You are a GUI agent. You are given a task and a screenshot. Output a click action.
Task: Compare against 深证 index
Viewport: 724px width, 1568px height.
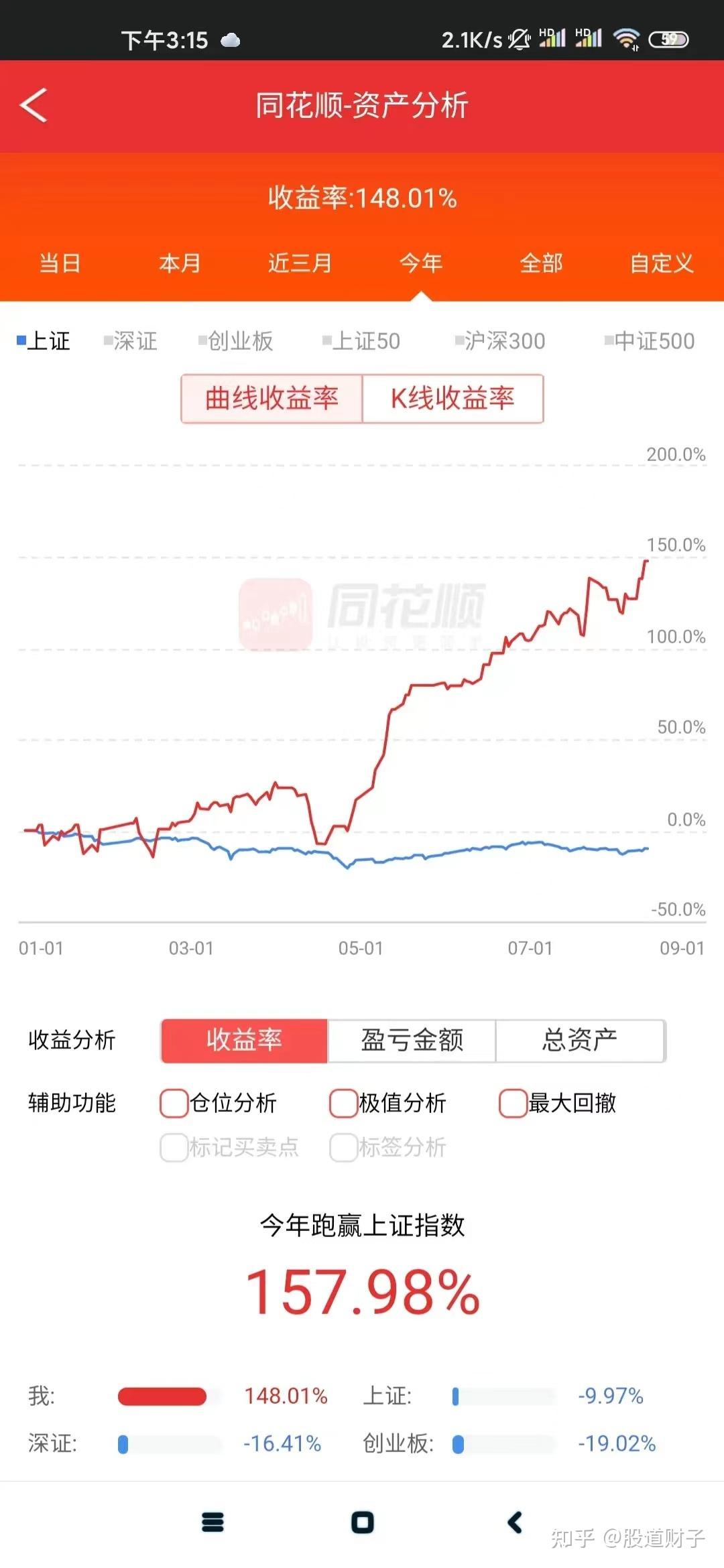pyautogui.click(x=131, y=341)
